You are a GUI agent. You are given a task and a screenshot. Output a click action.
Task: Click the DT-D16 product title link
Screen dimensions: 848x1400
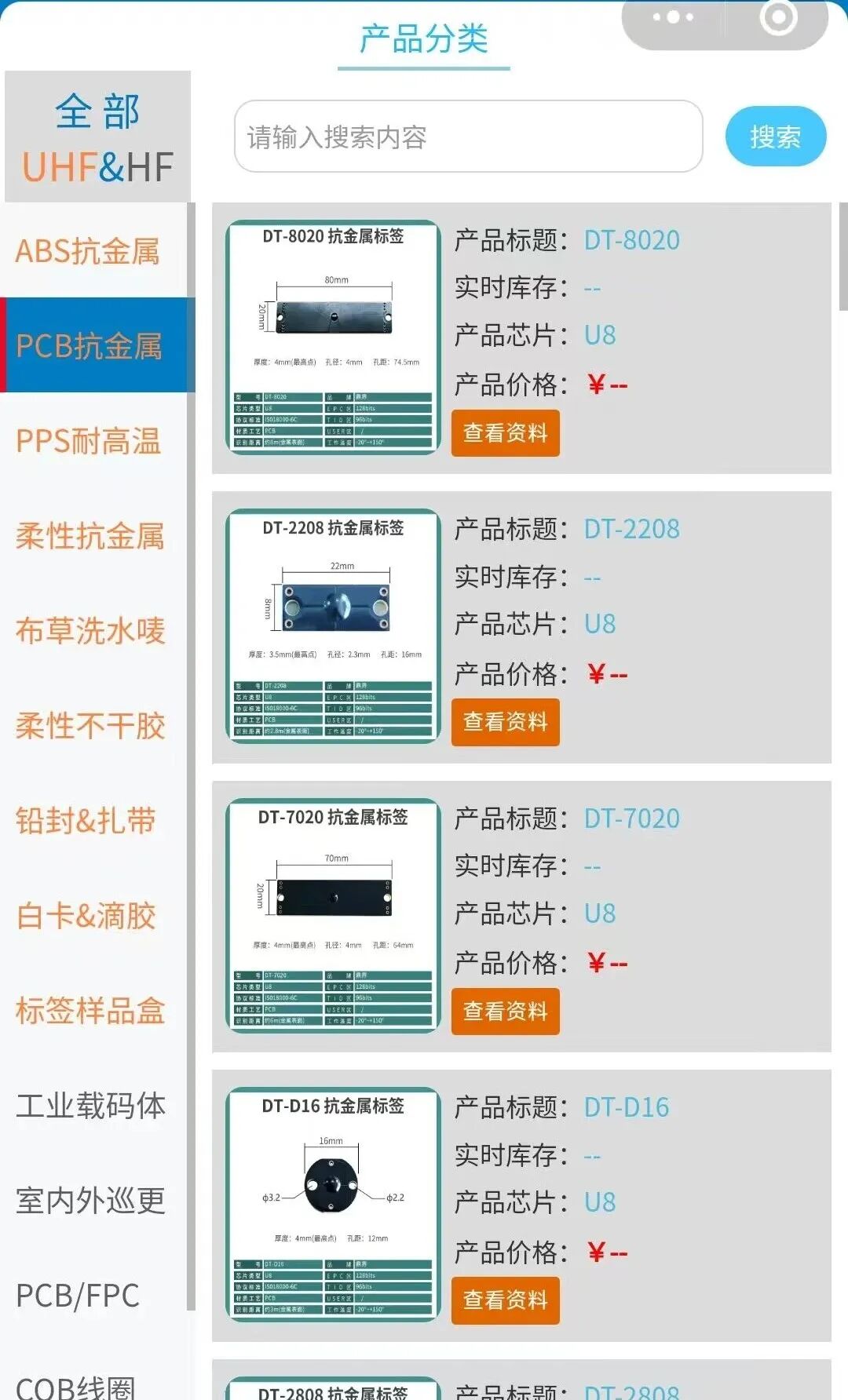click(x=627, y=1107)
